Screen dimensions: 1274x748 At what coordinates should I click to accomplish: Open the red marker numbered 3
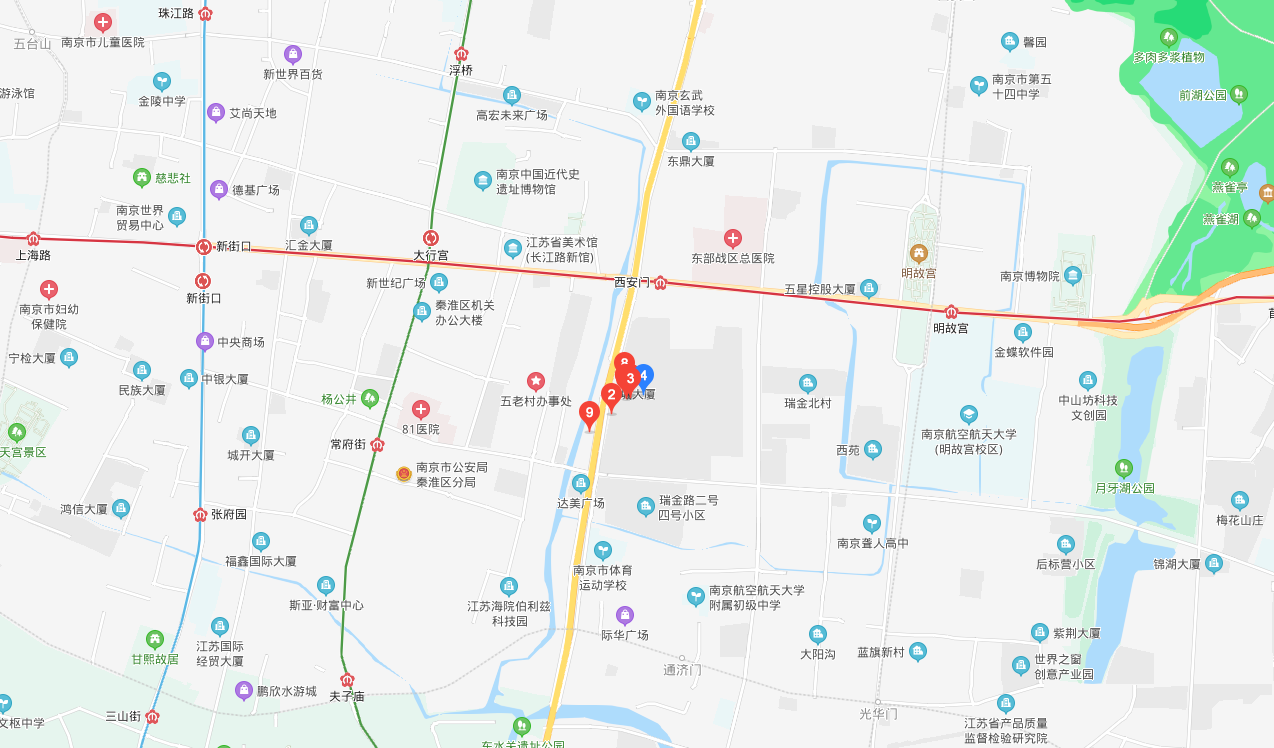coord(630,379)
